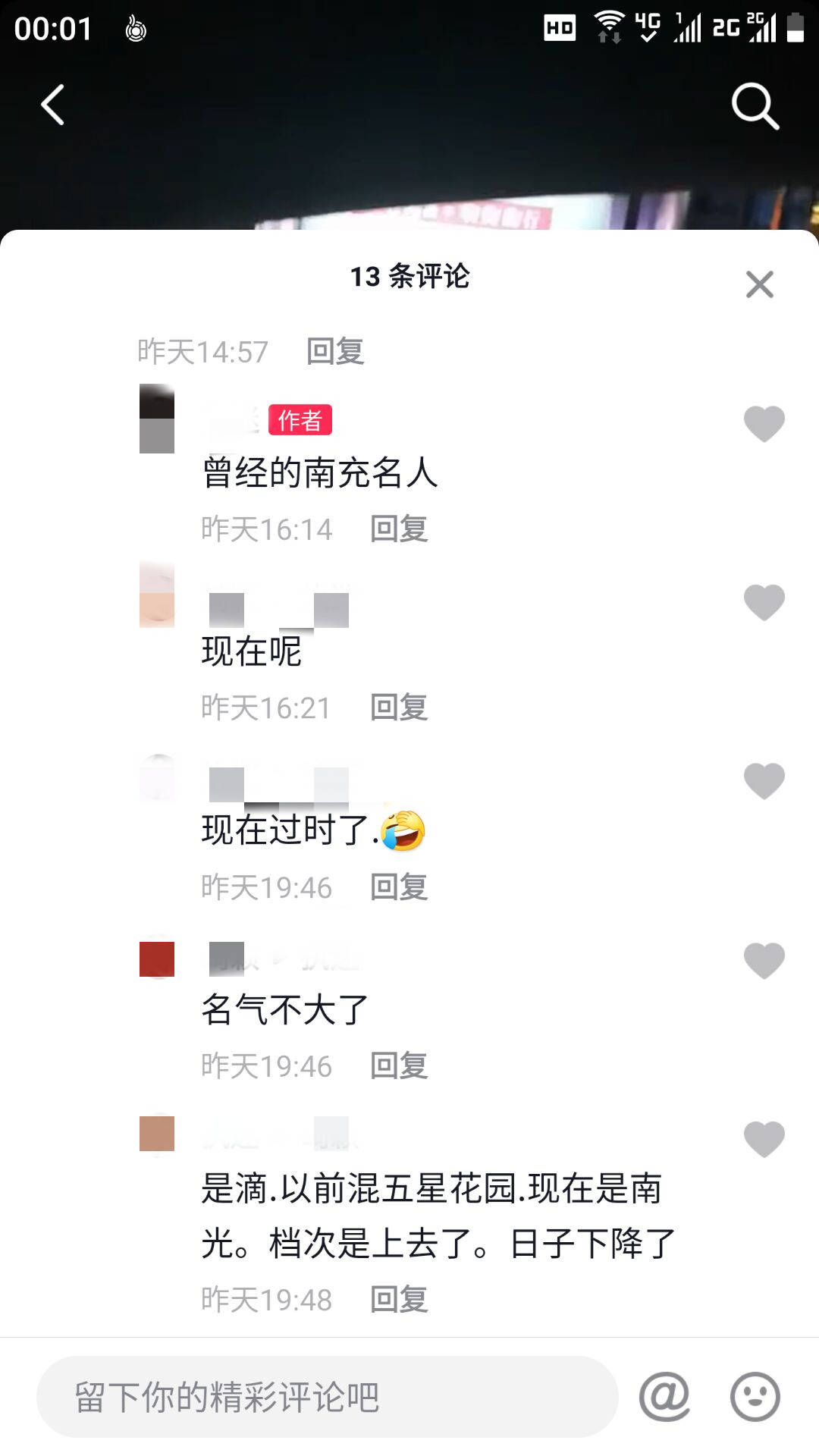Reply to the author's 曾经的南充名人 comment

pos(397,529)
